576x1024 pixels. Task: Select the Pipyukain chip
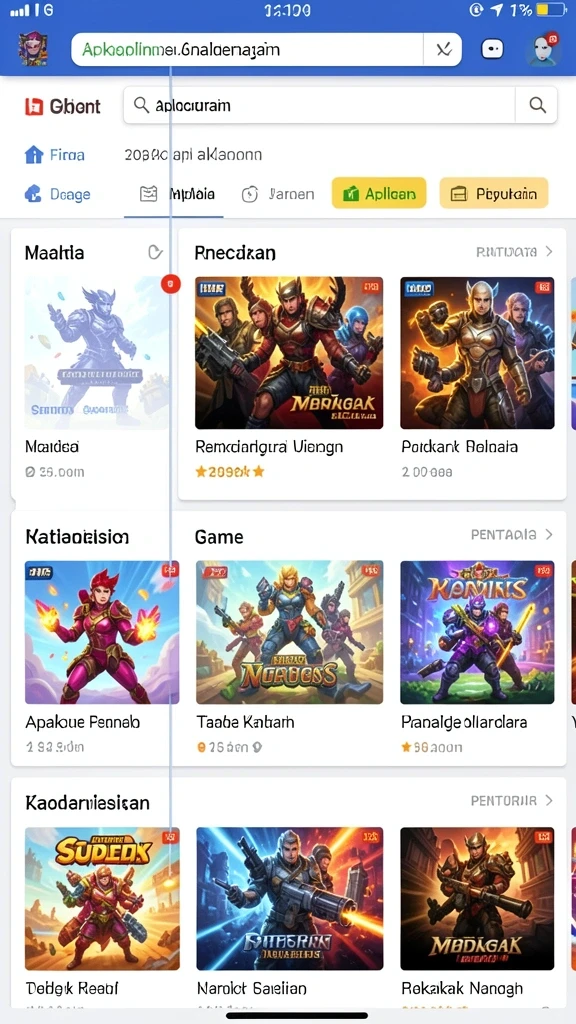pyautogui.click(x=494, y=193)
